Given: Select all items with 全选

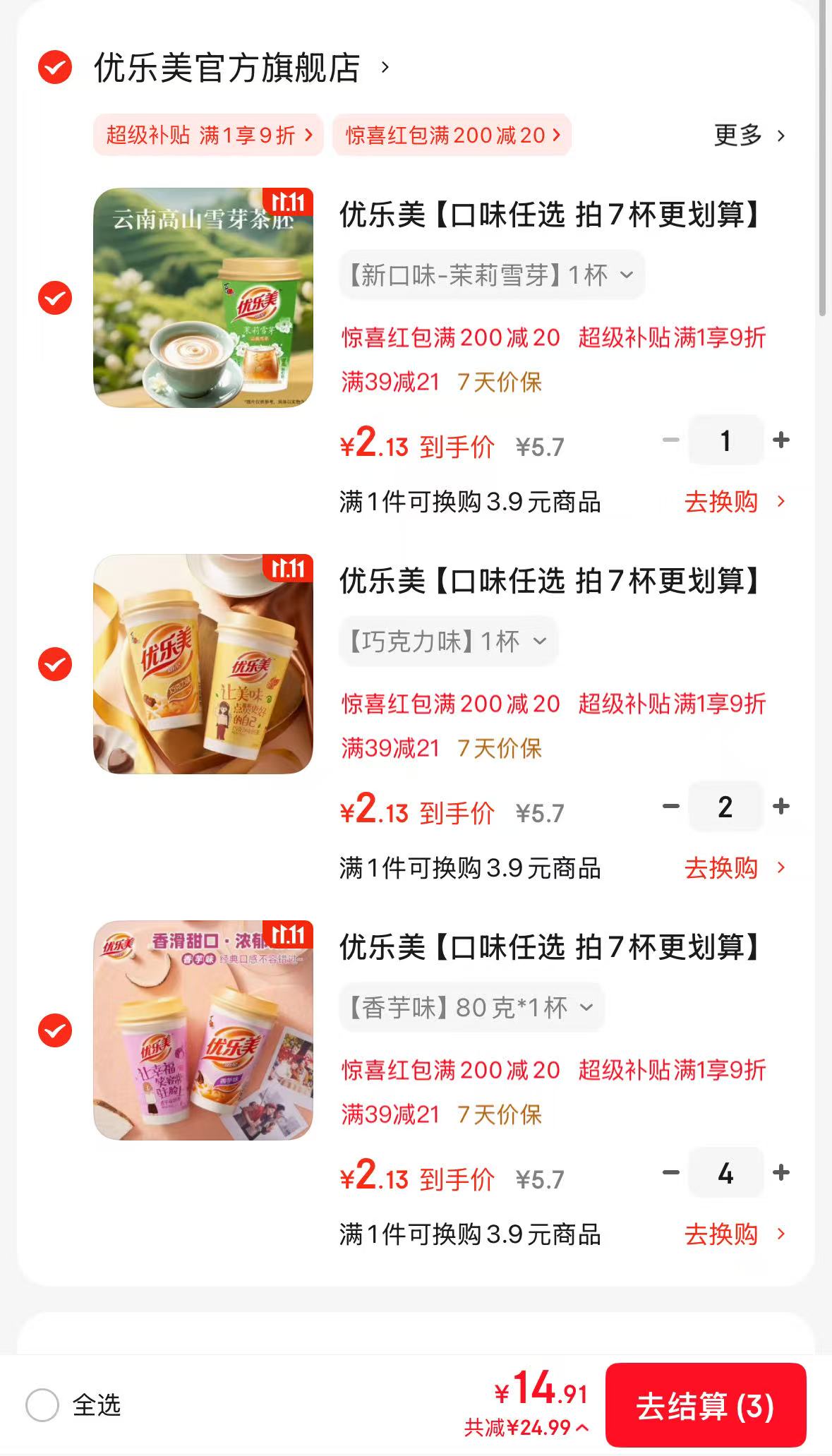Looking at the screenshot, I should [x=42, y=1405].
